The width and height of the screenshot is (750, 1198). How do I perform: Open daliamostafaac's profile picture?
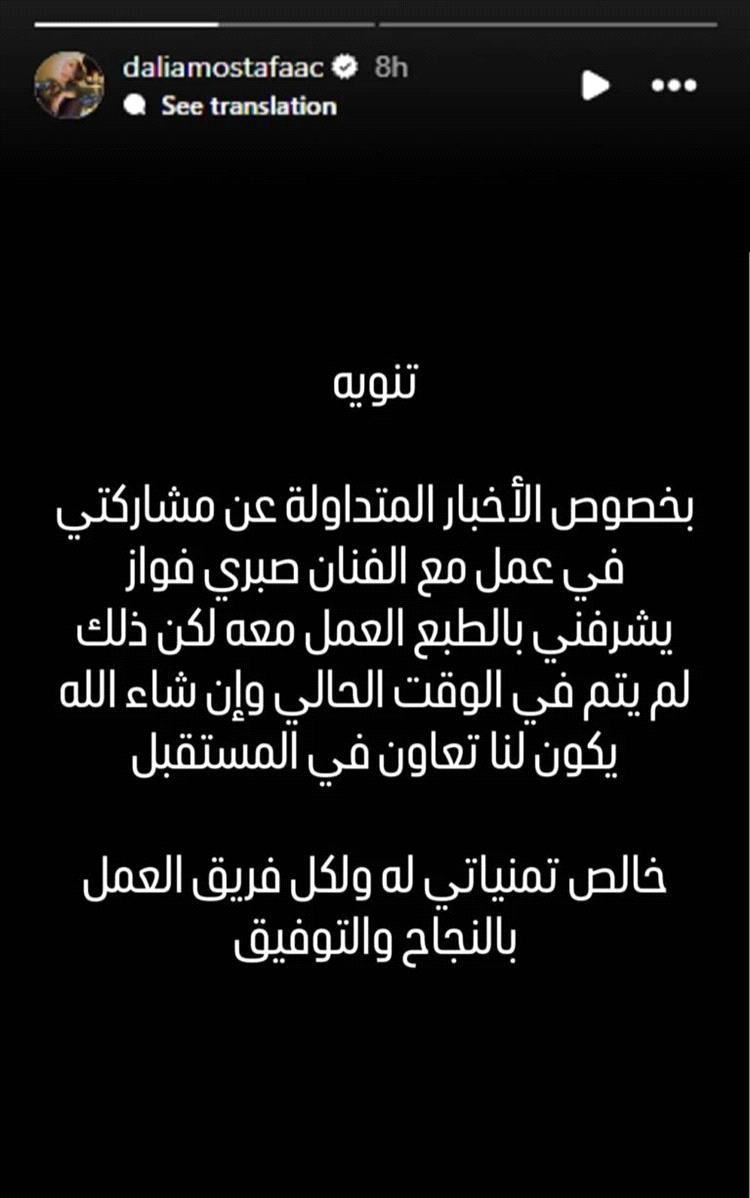pos(69,85)
